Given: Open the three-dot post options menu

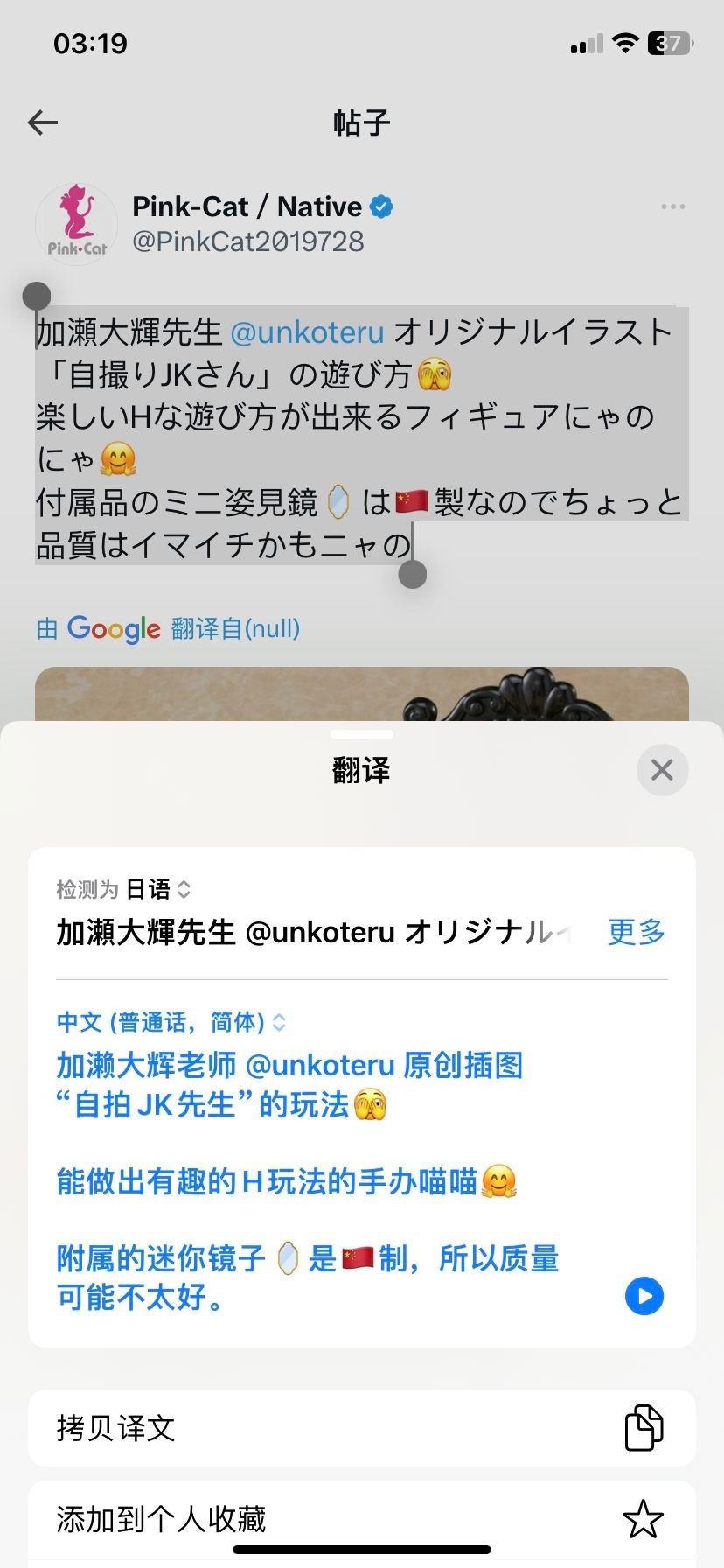Looking at the screenshot, I should pyautogui.click(x=672, y=206).
